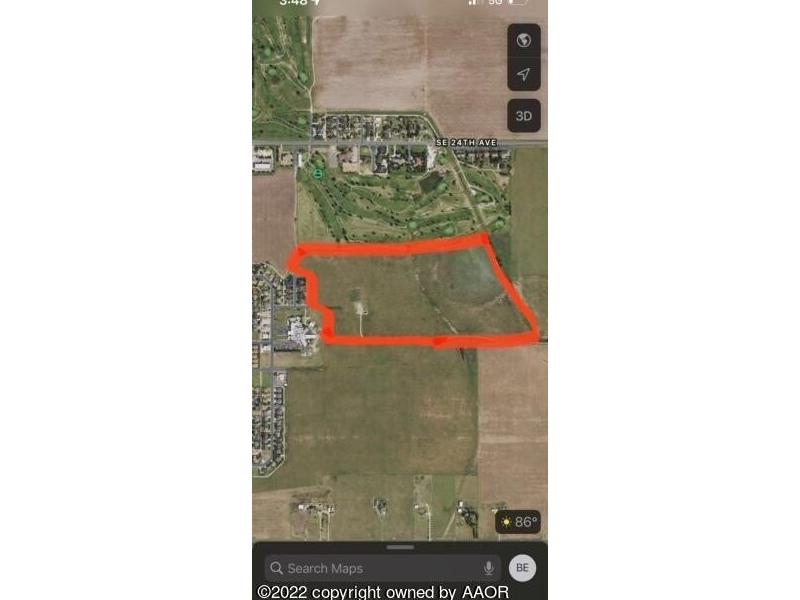Start voice search with the microphone
The width and height of the screenshot is (800, 600).
[x=488, y=568]
